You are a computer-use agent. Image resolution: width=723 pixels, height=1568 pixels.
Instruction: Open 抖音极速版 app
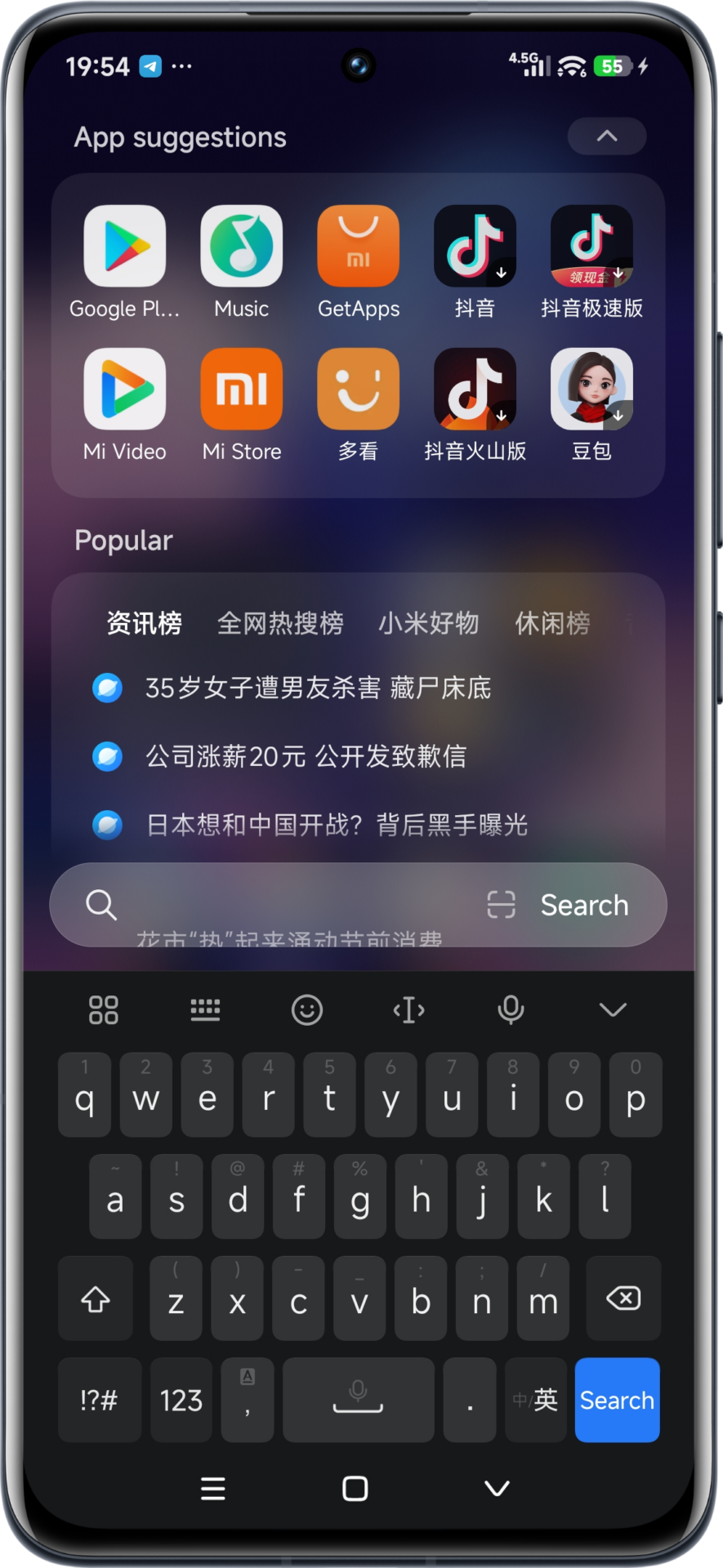coord(591,247)
